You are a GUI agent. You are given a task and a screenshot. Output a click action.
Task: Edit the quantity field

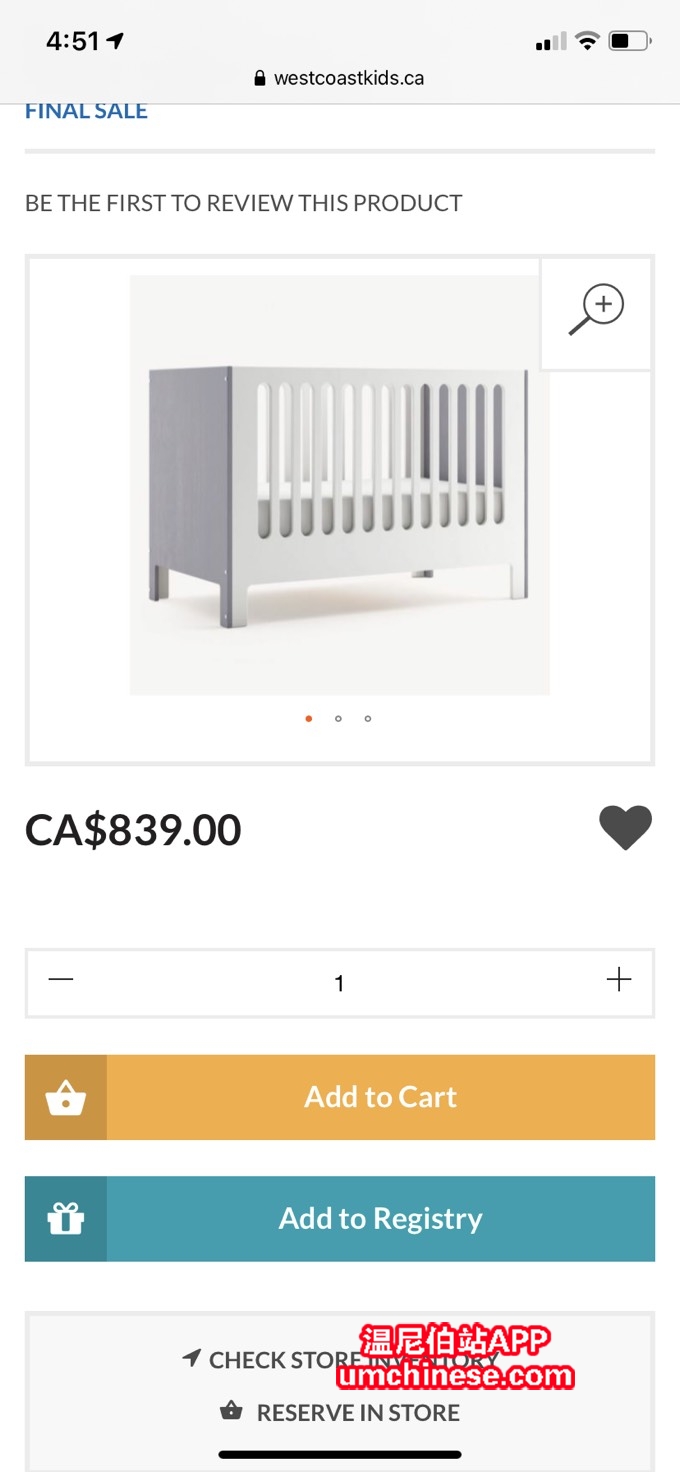(x=340, y=983)
